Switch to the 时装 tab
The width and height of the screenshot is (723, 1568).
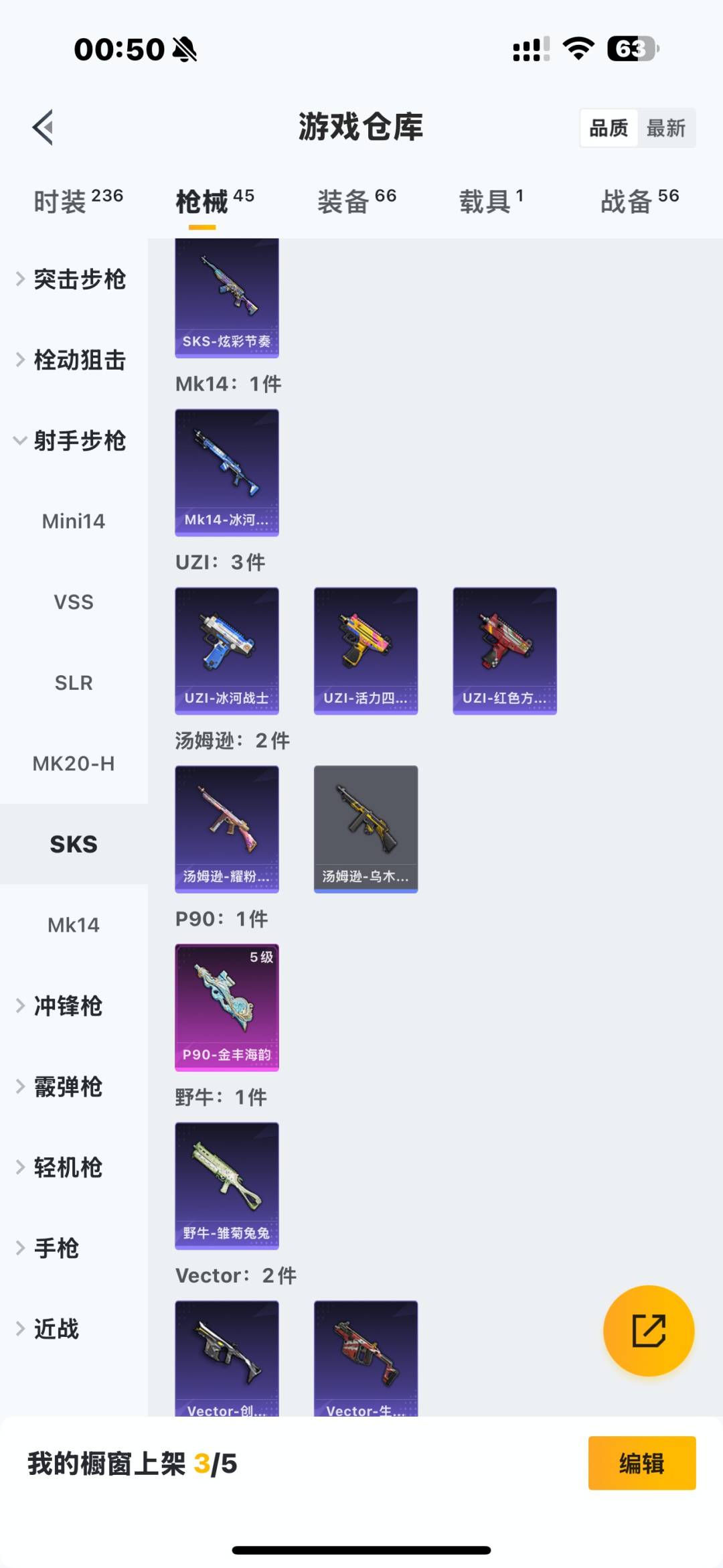(x=78, y=201)
